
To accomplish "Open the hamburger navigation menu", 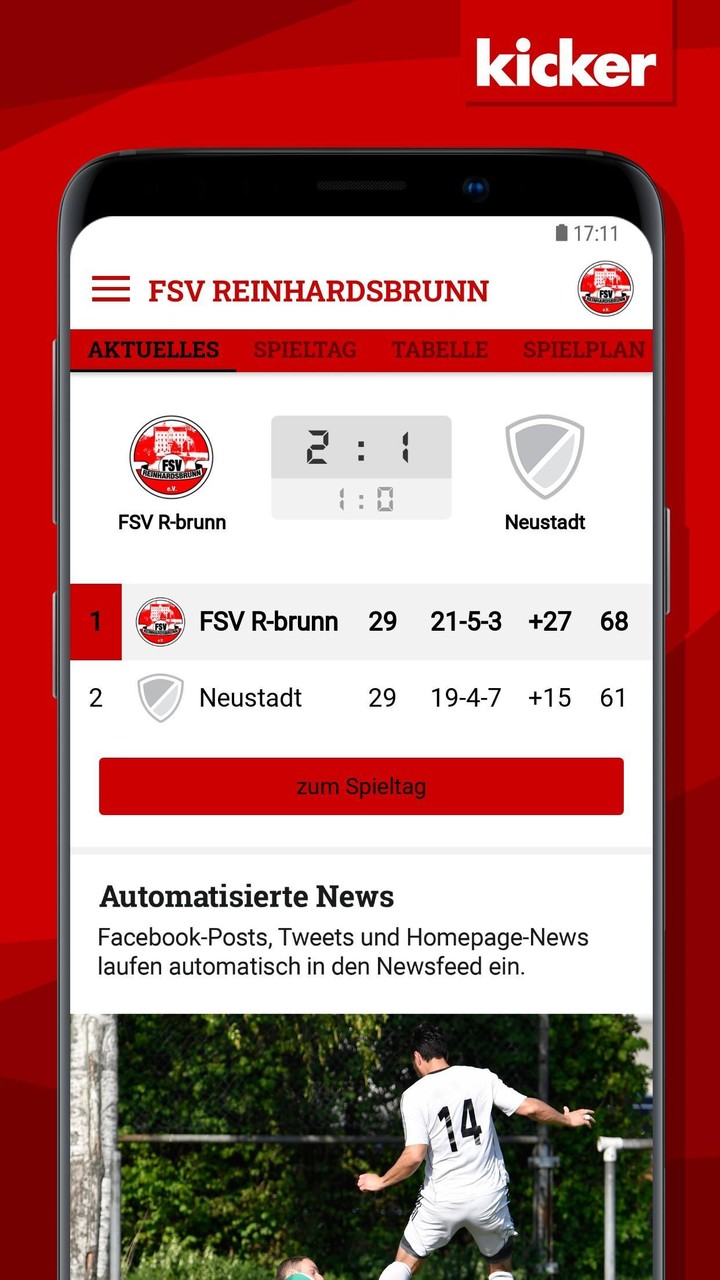I will pyautogui.click(x=110, y=289).
